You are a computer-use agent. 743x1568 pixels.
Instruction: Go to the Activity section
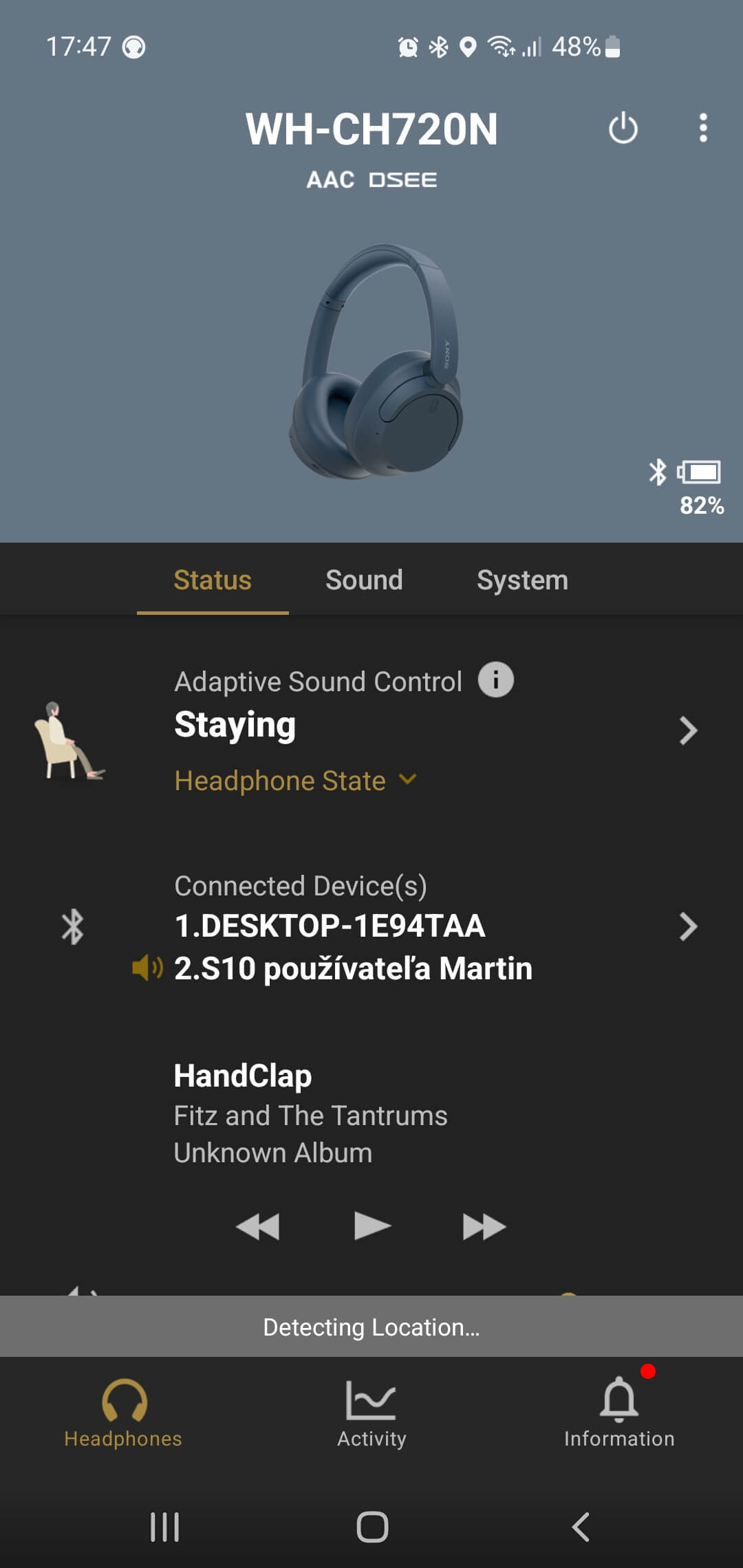point(371,1413)
